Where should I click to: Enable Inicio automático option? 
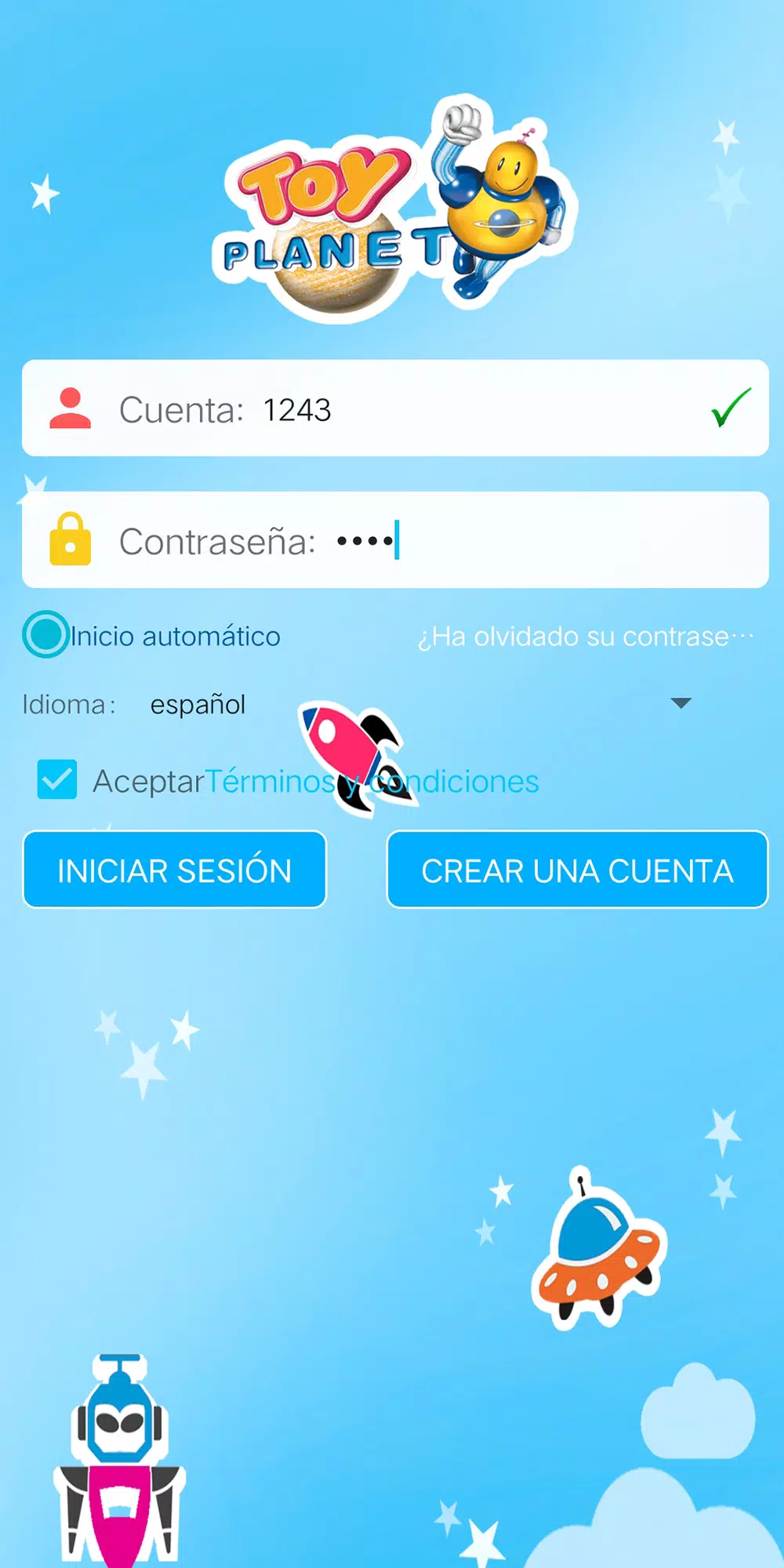45,634
